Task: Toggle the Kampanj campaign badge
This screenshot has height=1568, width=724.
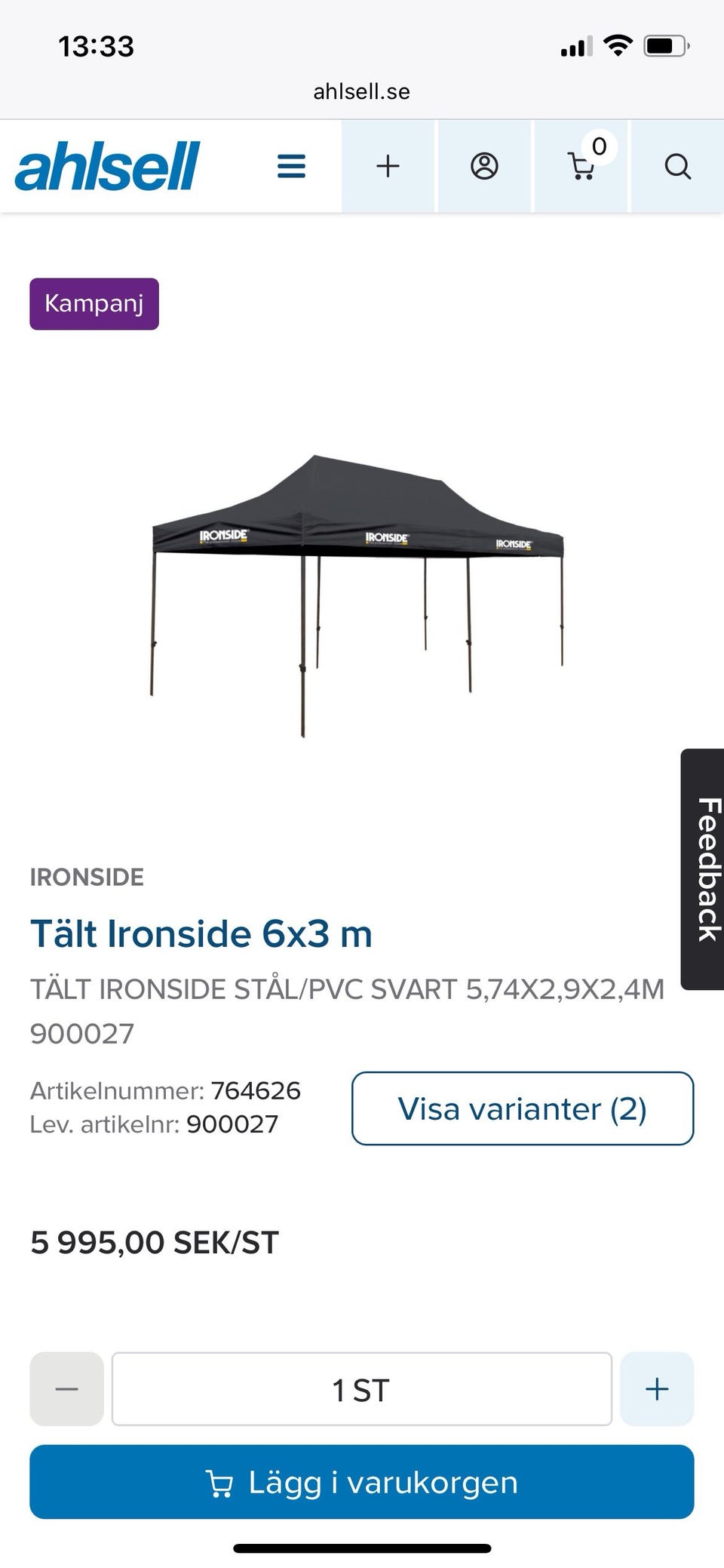Action: 94,303
